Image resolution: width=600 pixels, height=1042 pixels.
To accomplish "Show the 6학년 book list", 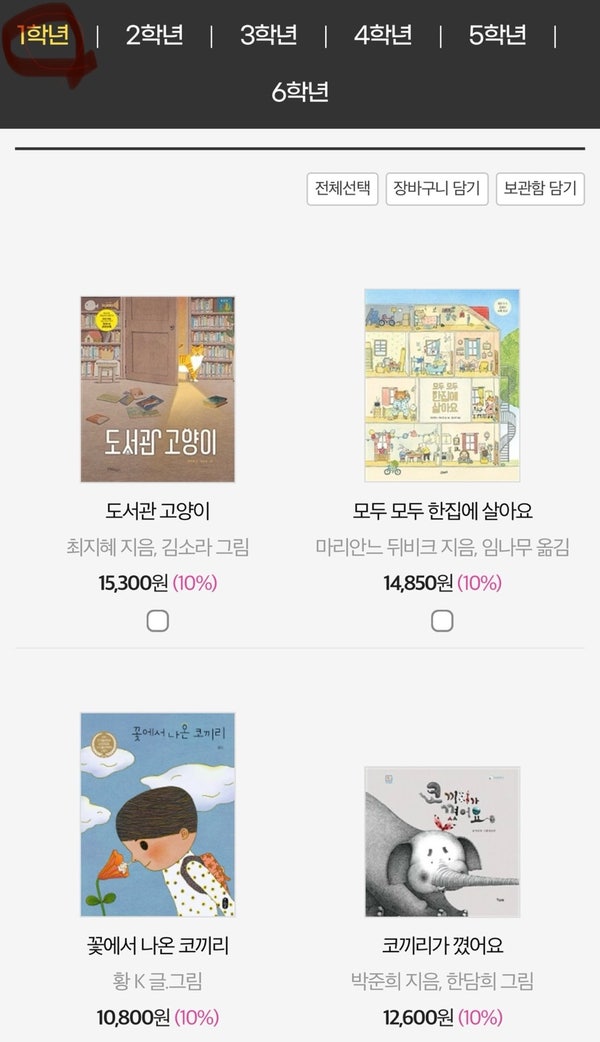I will click(x=300, y=92).
